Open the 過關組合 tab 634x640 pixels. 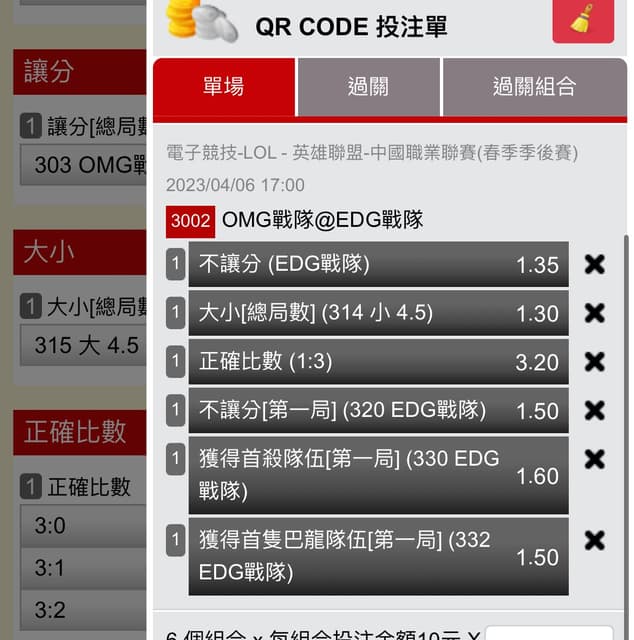(534, 87)
